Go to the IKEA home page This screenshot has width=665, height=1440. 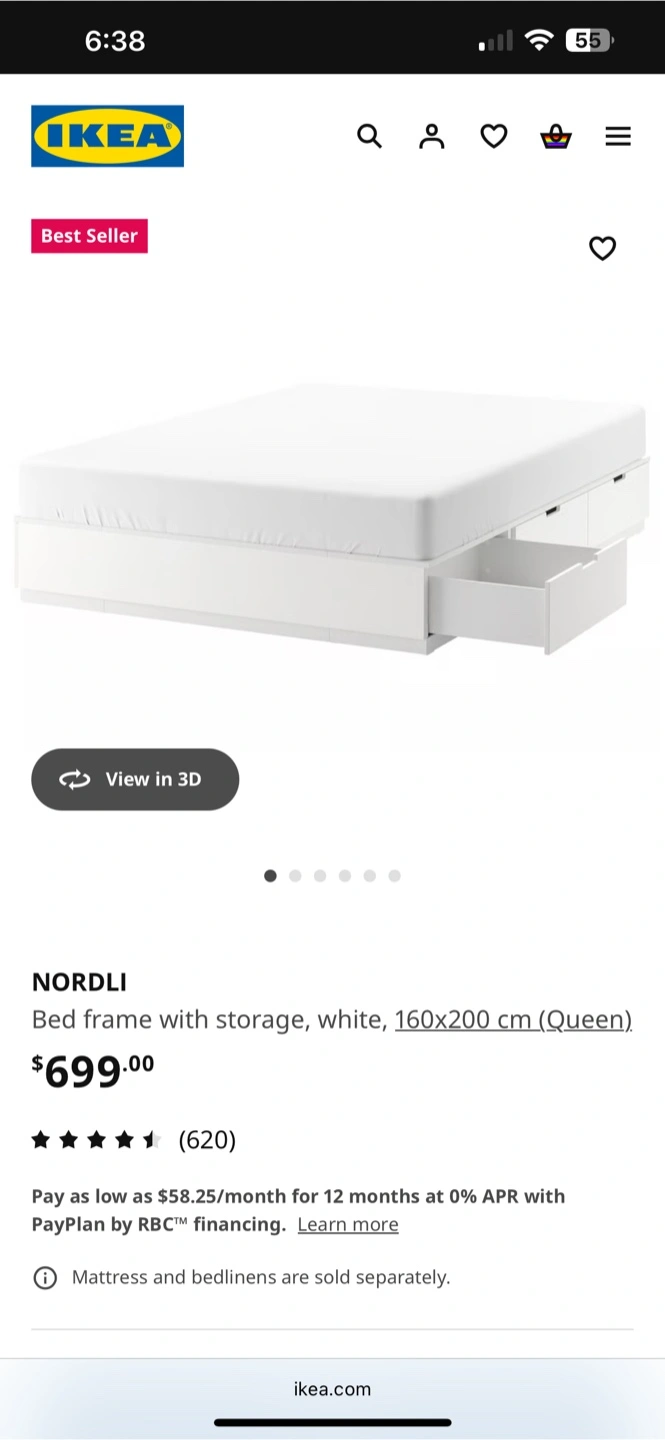[107, 136]
